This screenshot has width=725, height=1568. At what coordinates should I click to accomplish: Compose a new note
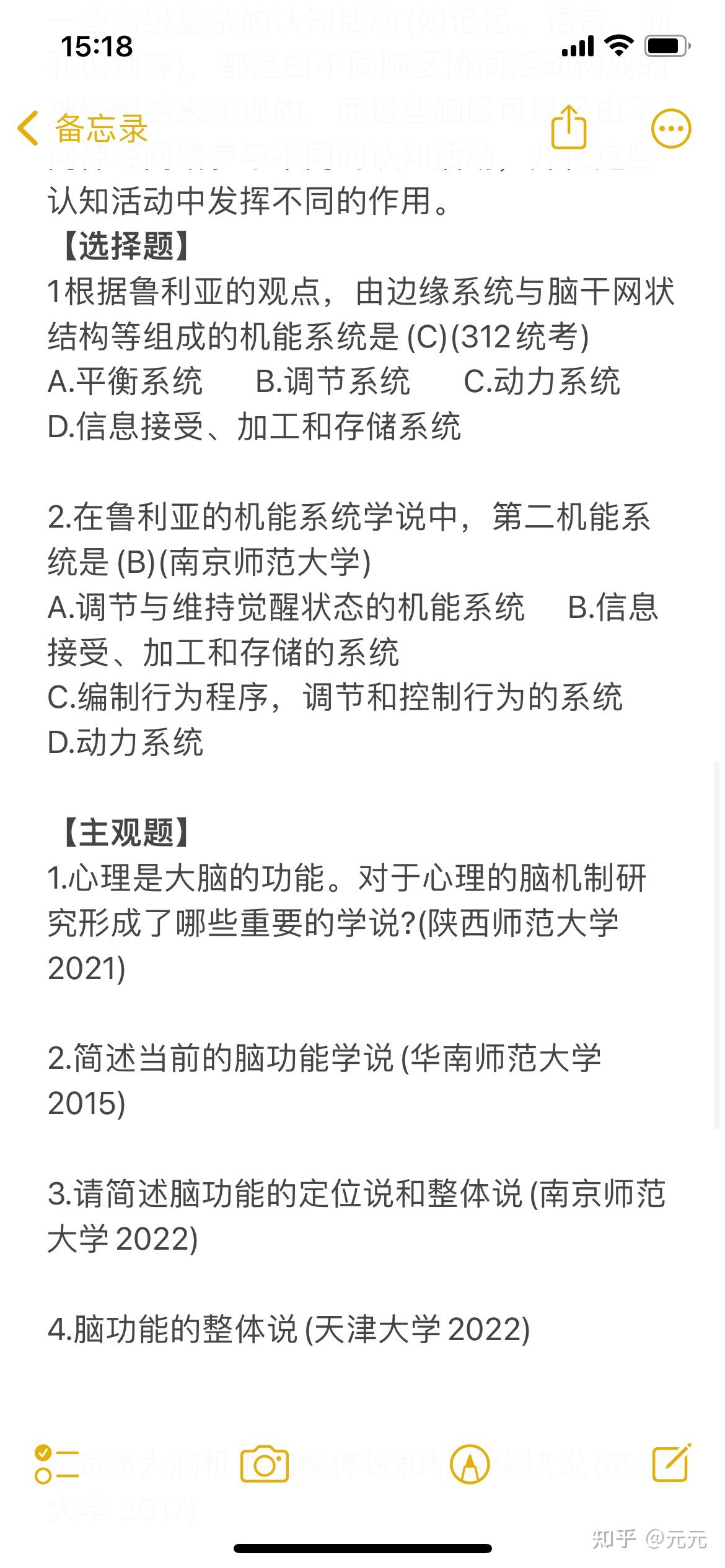pyautogui.click(x=672, y=1463)
